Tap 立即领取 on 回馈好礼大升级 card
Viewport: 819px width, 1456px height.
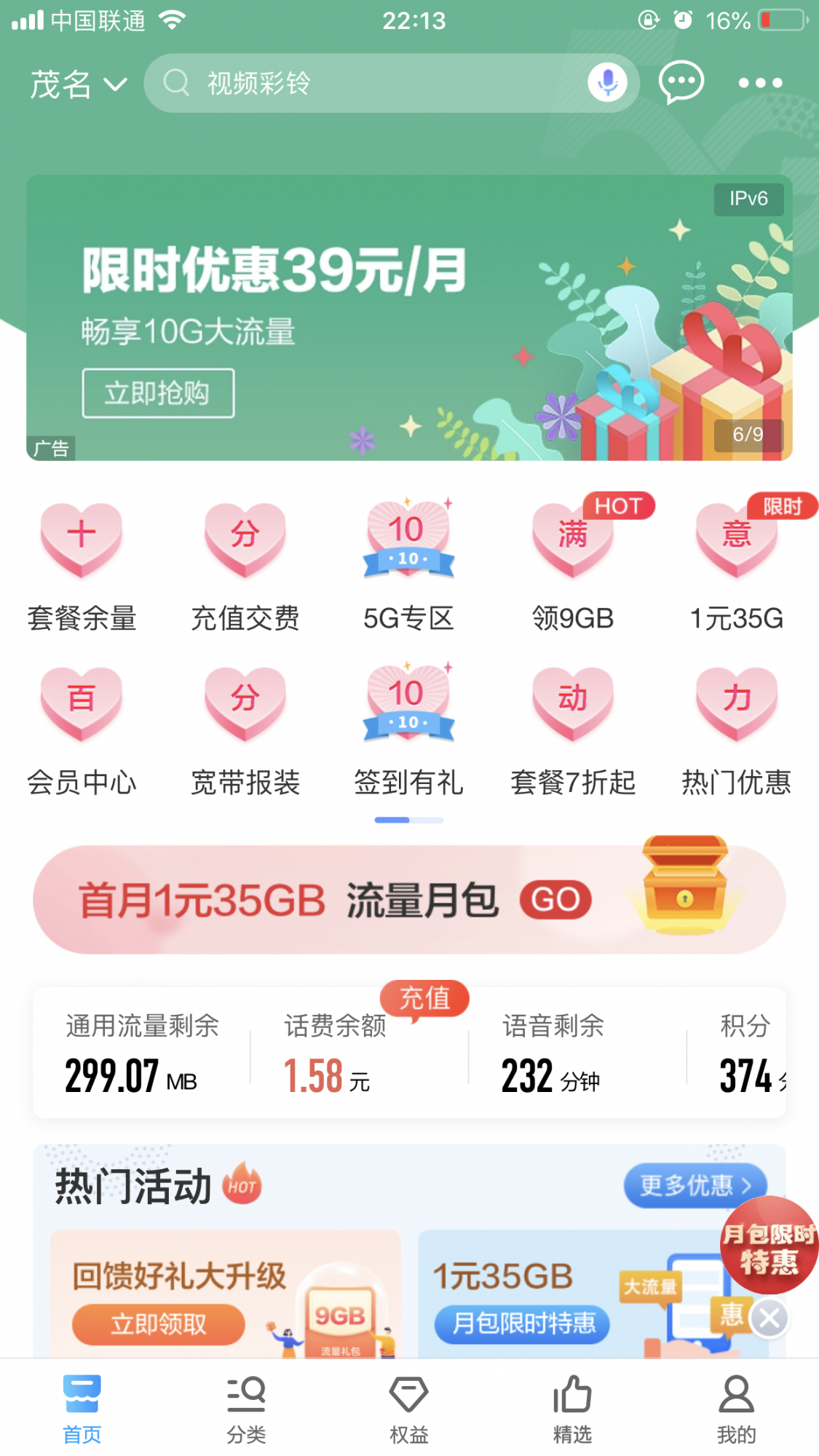158,1324
